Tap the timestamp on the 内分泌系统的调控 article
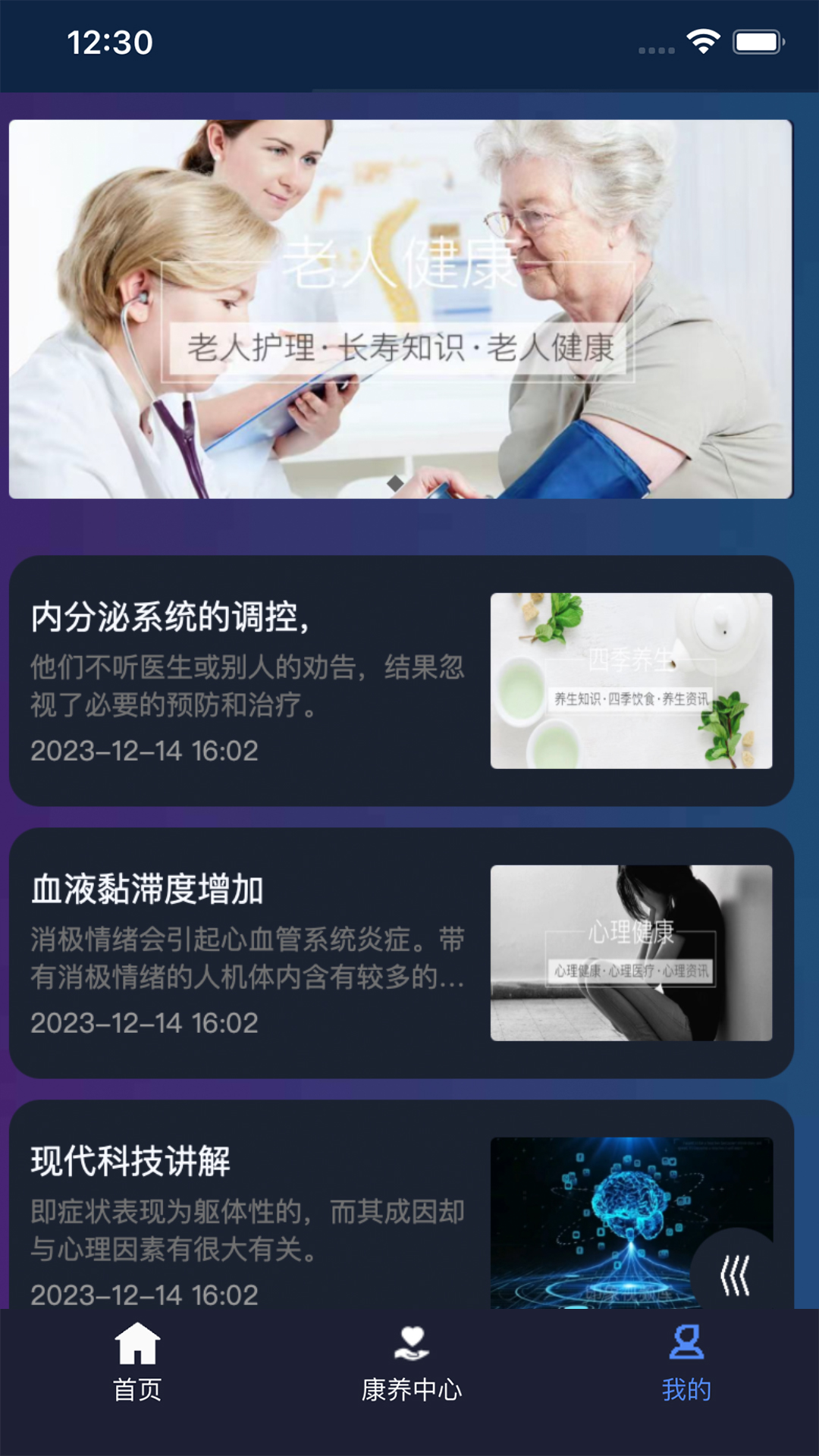The width and height of the screenshot is (819, 1456). [144, 751]
